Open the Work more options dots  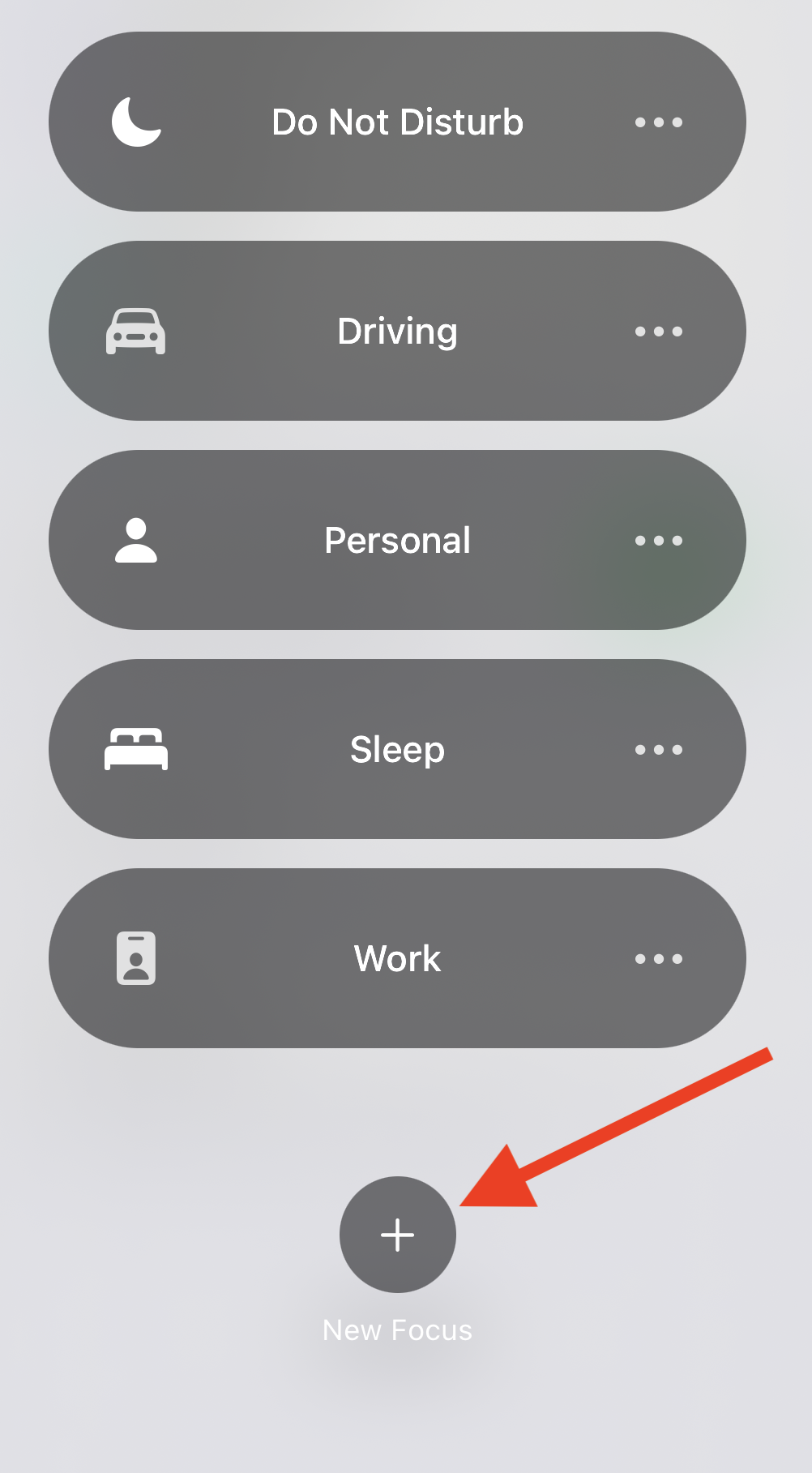[659, 959]
